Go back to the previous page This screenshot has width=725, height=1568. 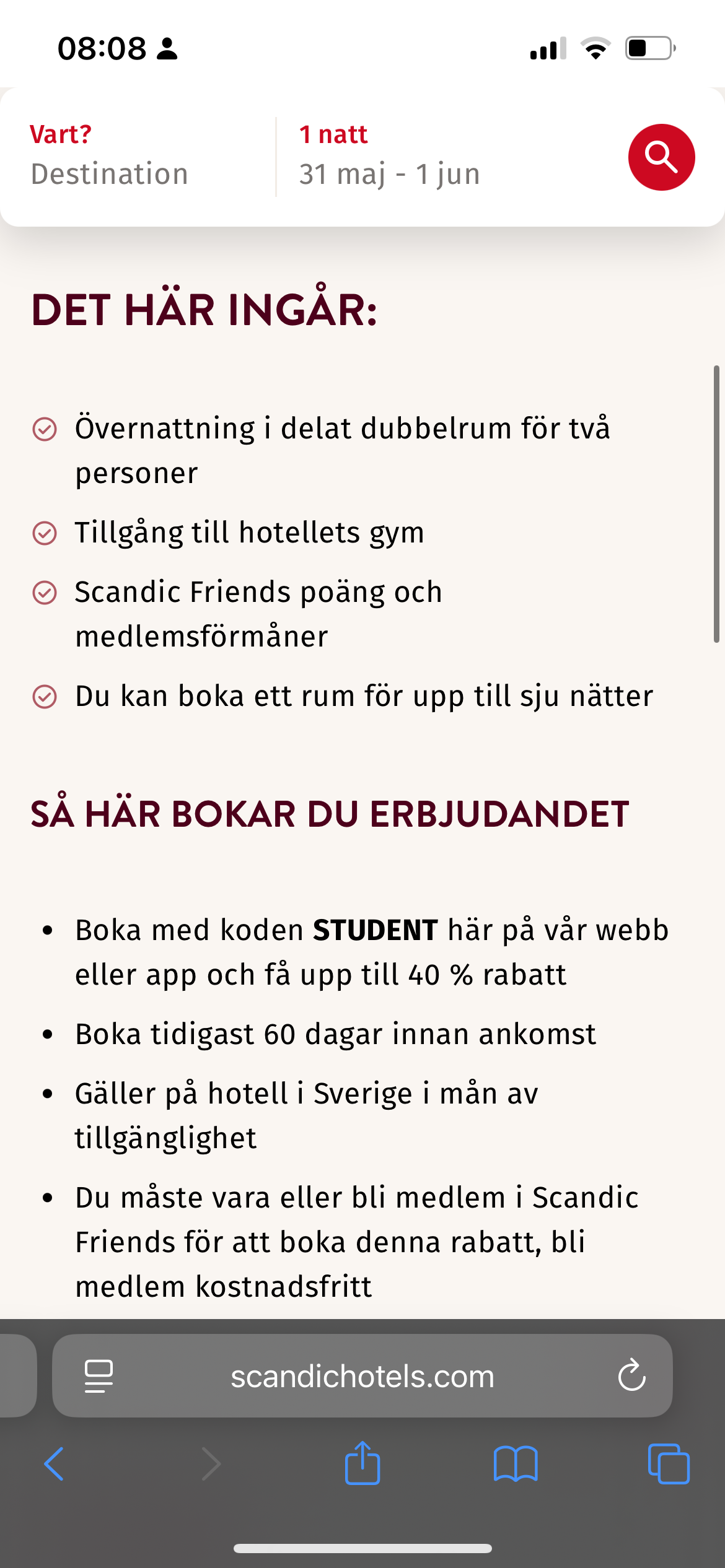(x=55, y=1464)
